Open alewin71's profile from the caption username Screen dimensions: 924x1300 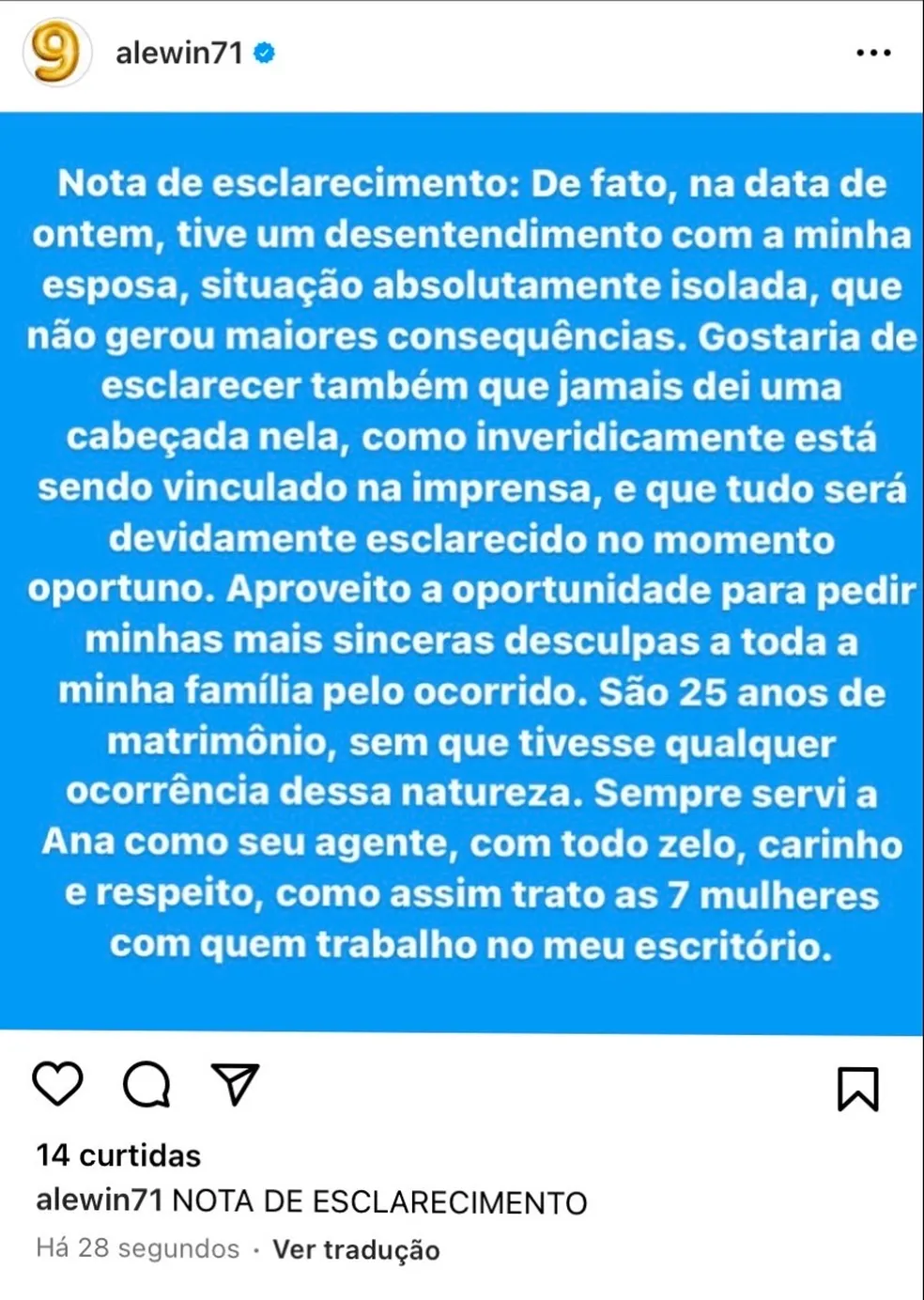coord(100,1200)
